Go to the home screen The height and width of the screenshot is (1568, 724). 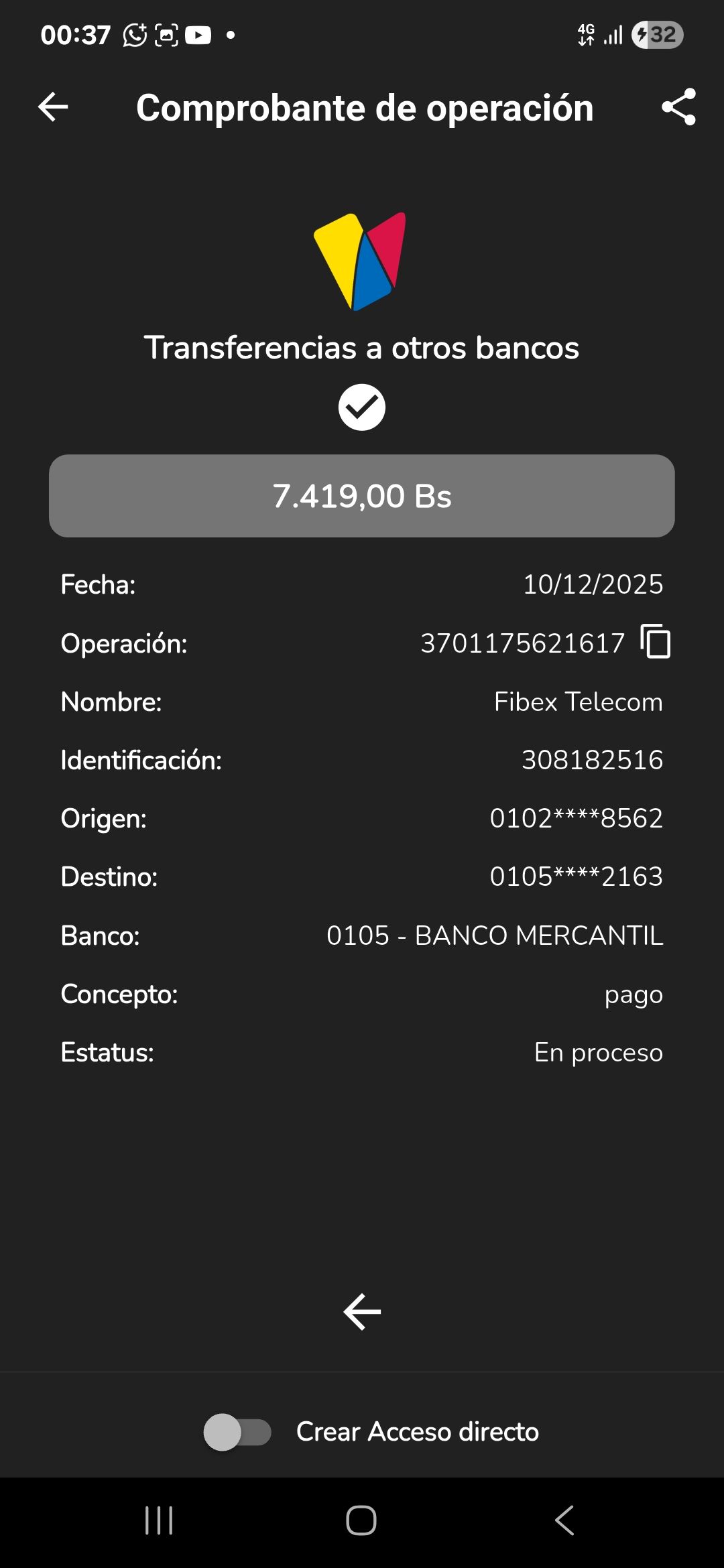pyautogui.click(x=361, y=1520)
